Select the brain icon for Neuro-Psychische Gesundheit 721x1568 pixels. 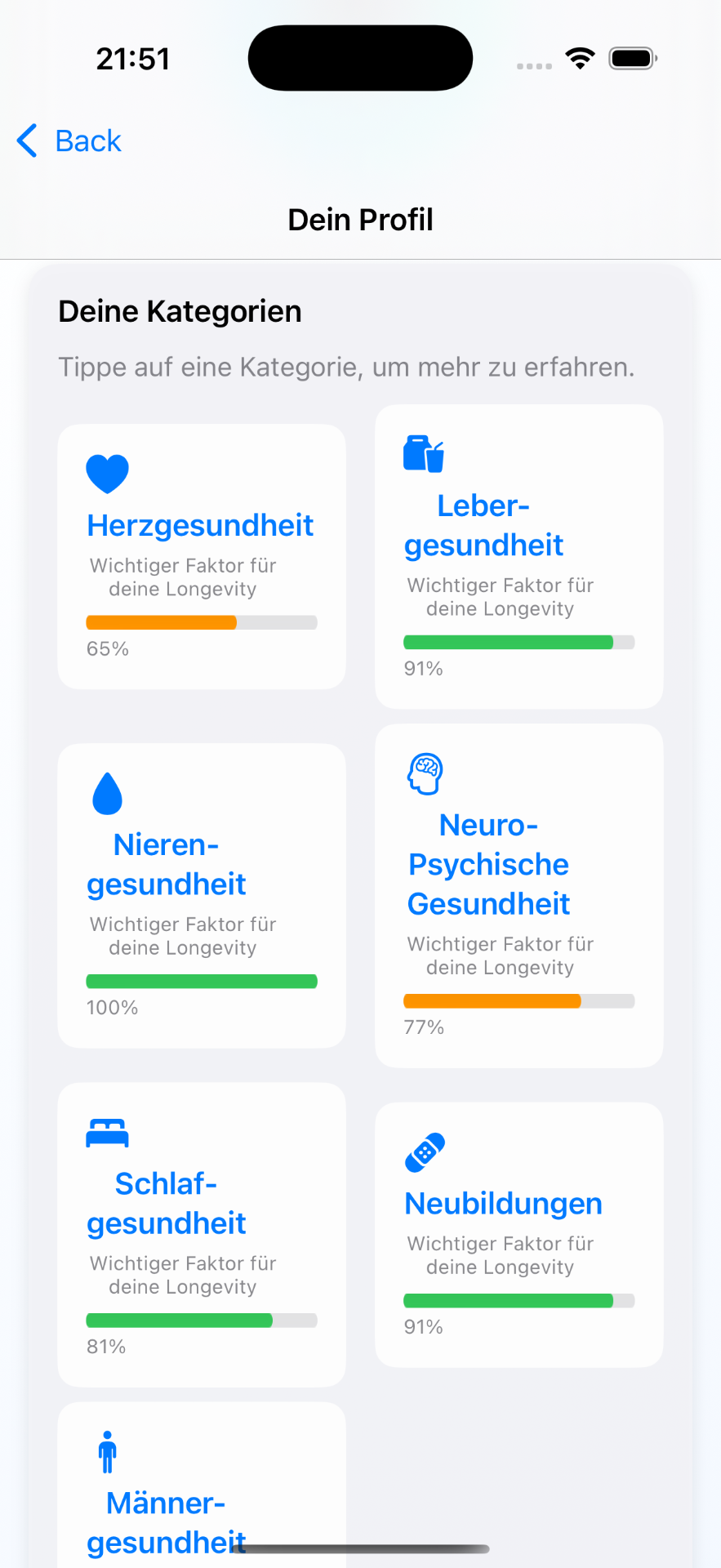tap(424, 773)
